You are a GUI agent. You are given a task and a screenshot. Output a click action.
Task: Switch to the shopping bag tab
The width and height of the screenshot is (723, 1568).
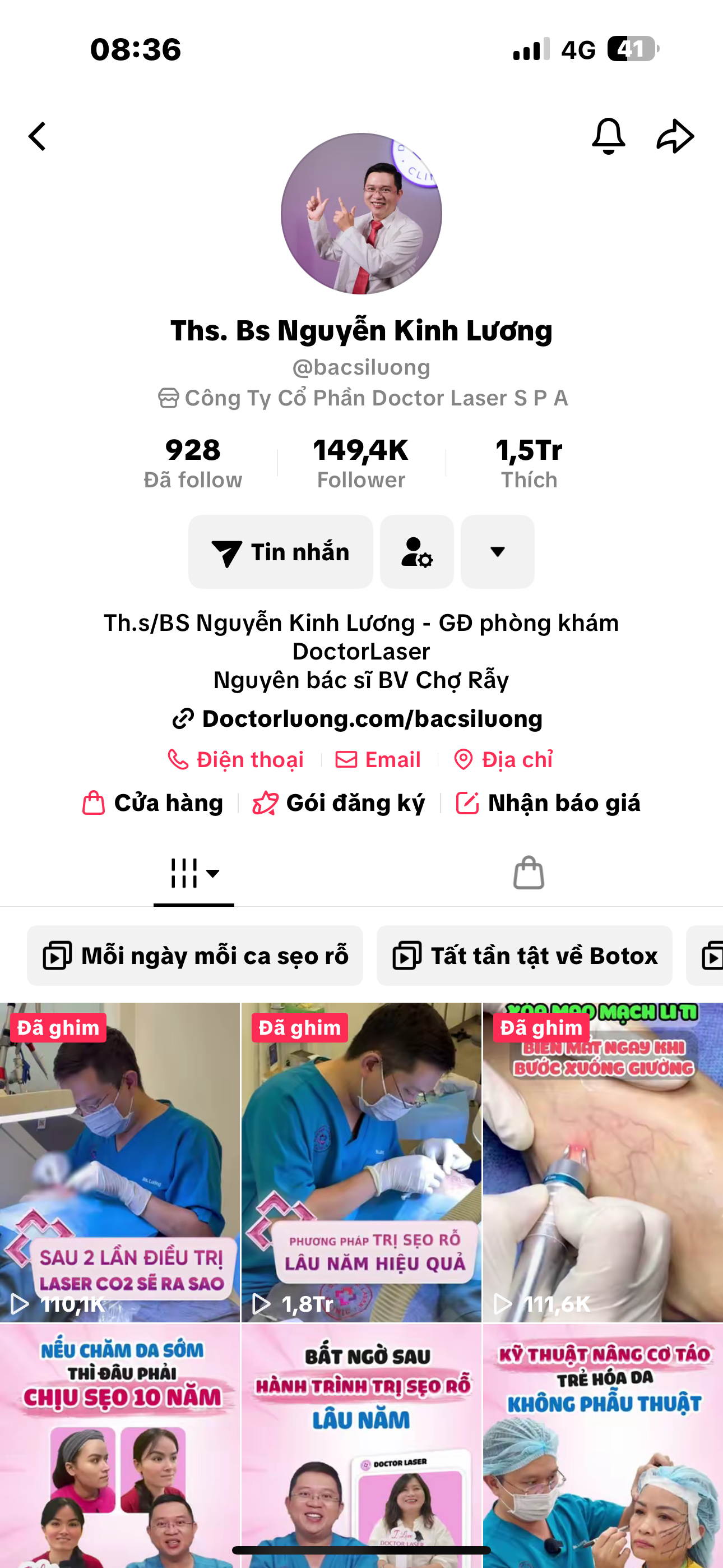(x=529, y=874)
